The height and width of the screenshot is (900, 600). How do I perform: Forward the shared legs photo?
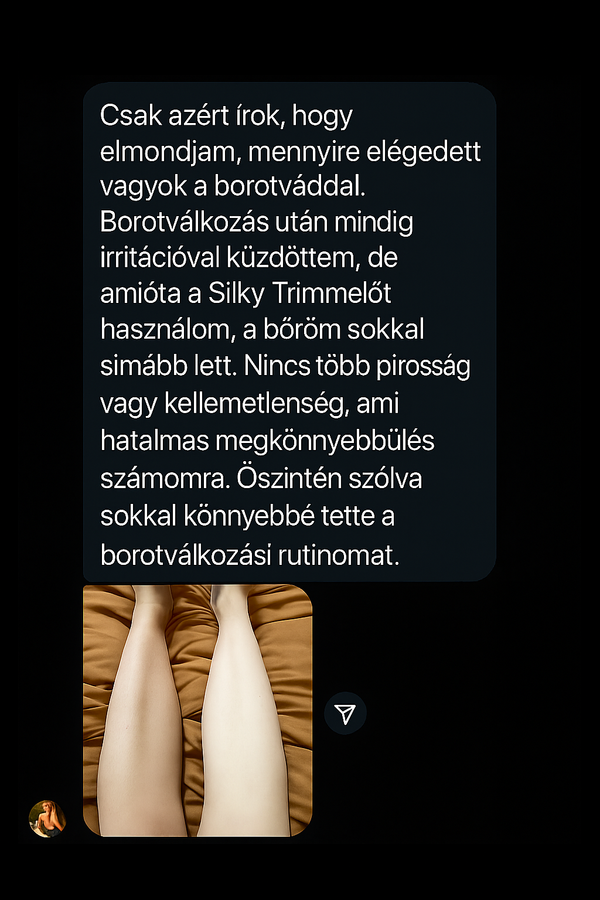pyautogui.click(x=345, y=713)
